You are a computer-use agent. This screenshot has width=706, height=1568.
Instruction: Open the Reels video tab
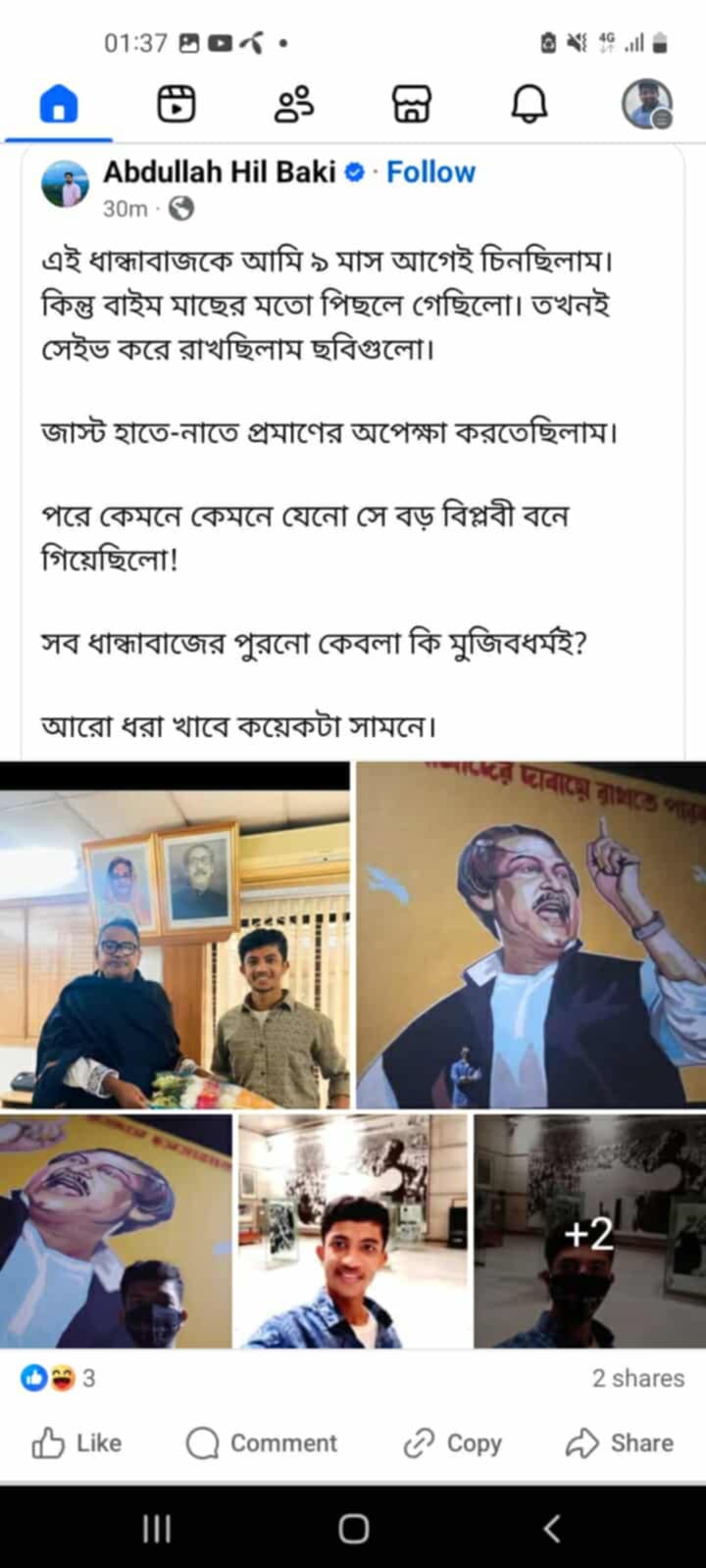176,103
